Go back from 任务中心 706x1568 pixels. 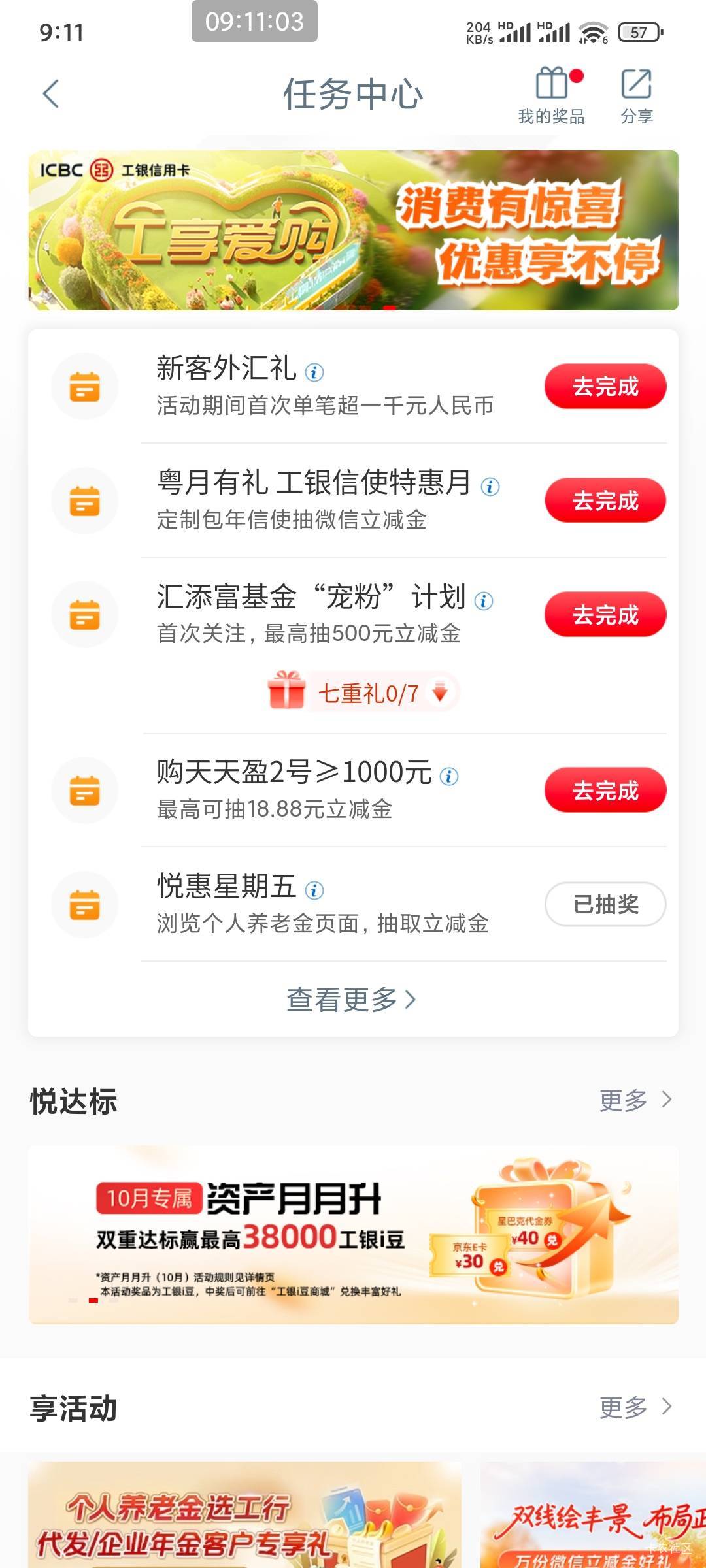[x=51, y=94]
